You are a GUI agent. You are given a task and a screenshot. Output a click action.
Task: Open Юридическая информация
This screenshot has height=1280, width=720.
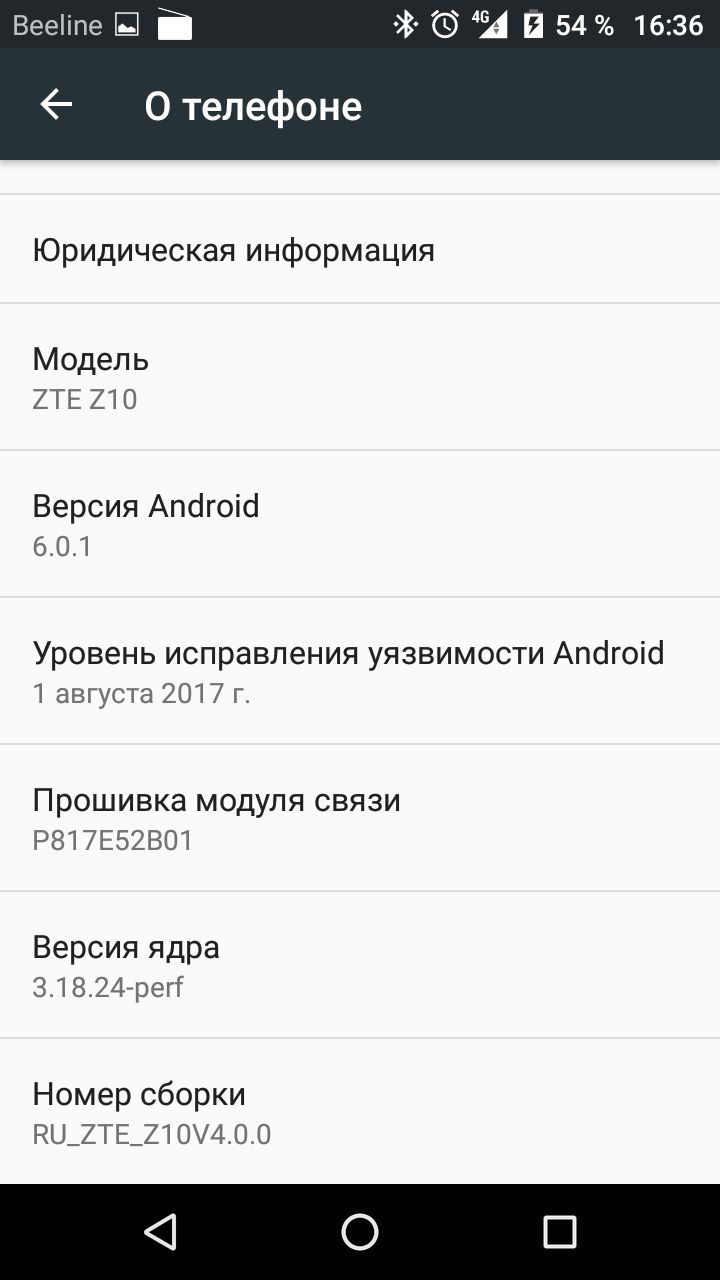360,249
